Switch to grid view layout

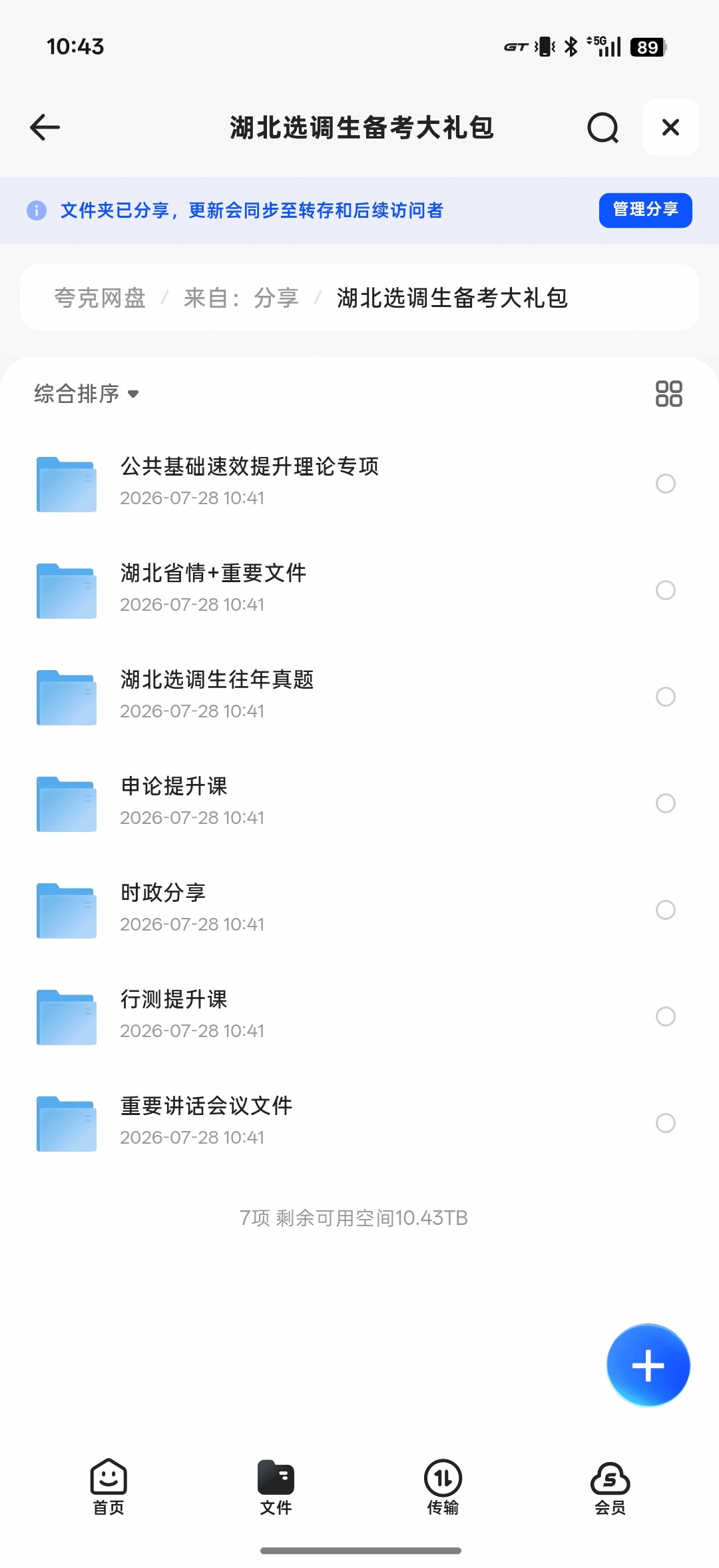click(x=668, y=394)
